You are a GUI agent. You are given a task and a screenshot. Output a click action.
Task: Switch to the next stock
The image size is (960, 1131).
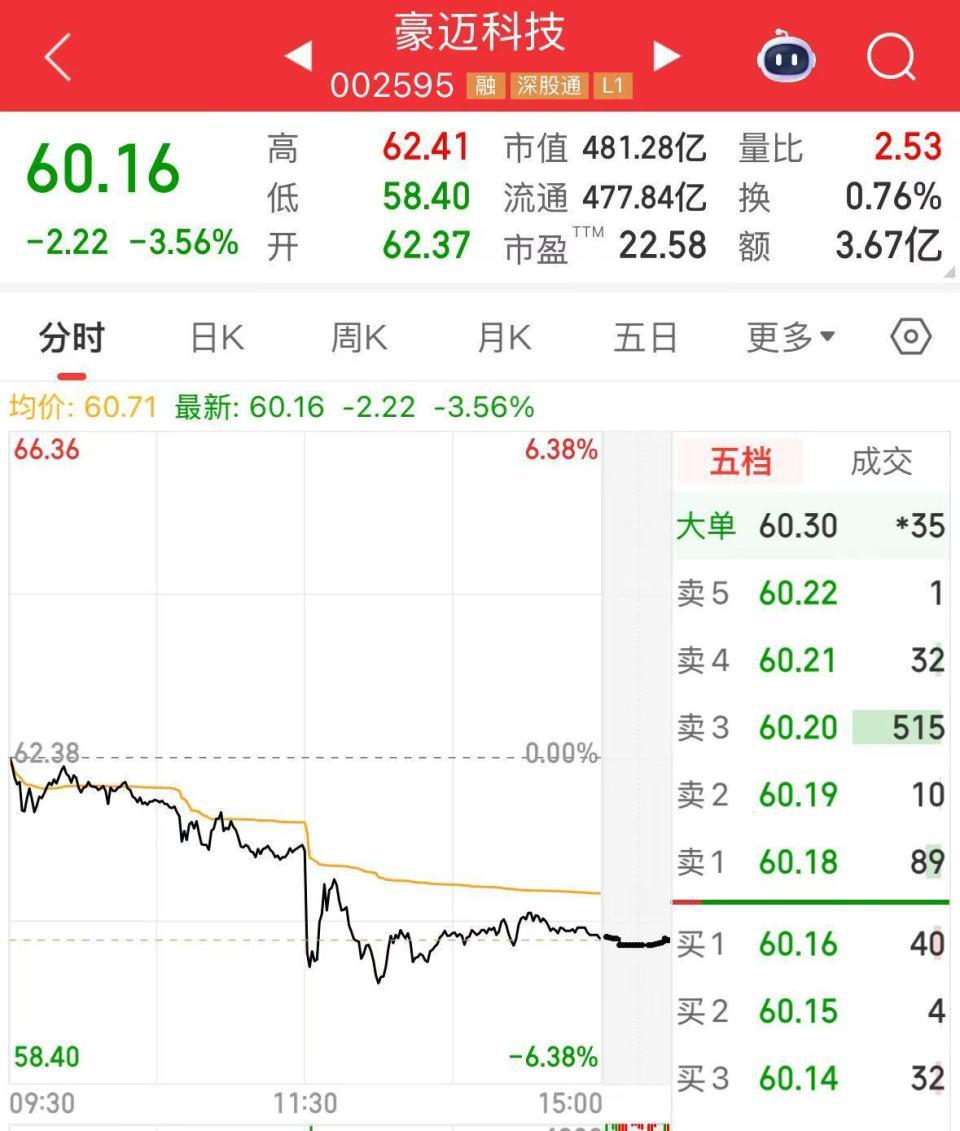[x=666, y=56]
